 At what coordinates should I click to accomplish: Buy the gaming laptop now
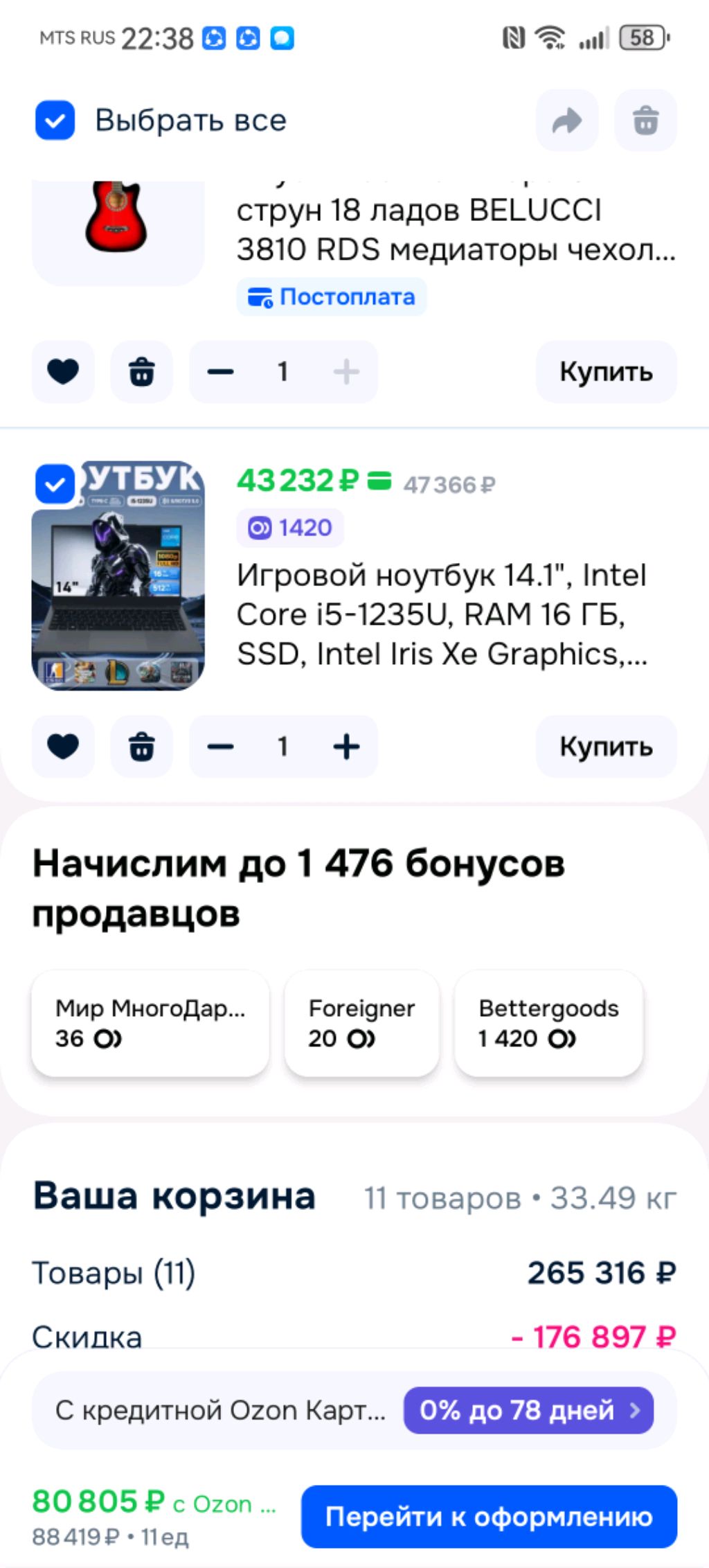tap(606, 747)
